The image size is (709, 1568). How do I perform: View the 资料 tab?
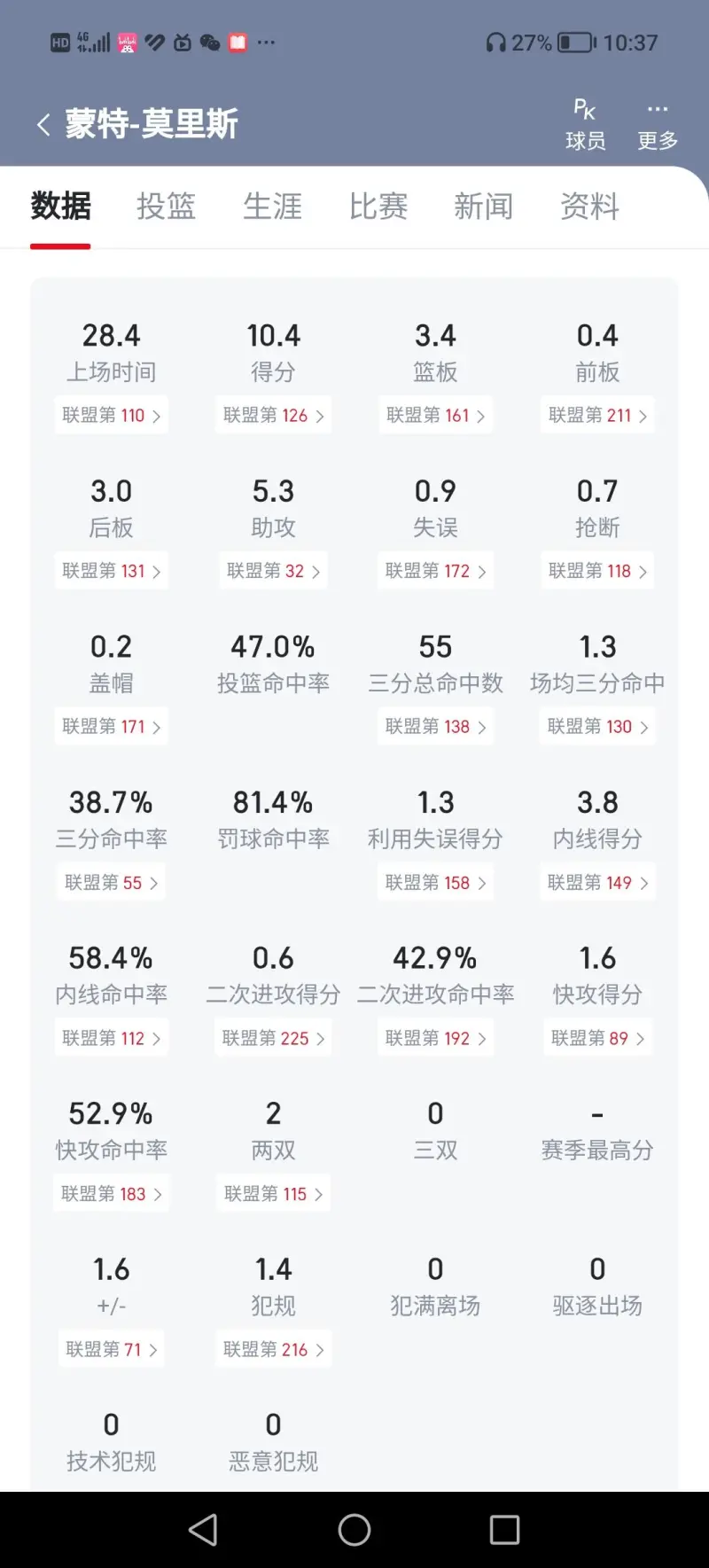point(589,207)
